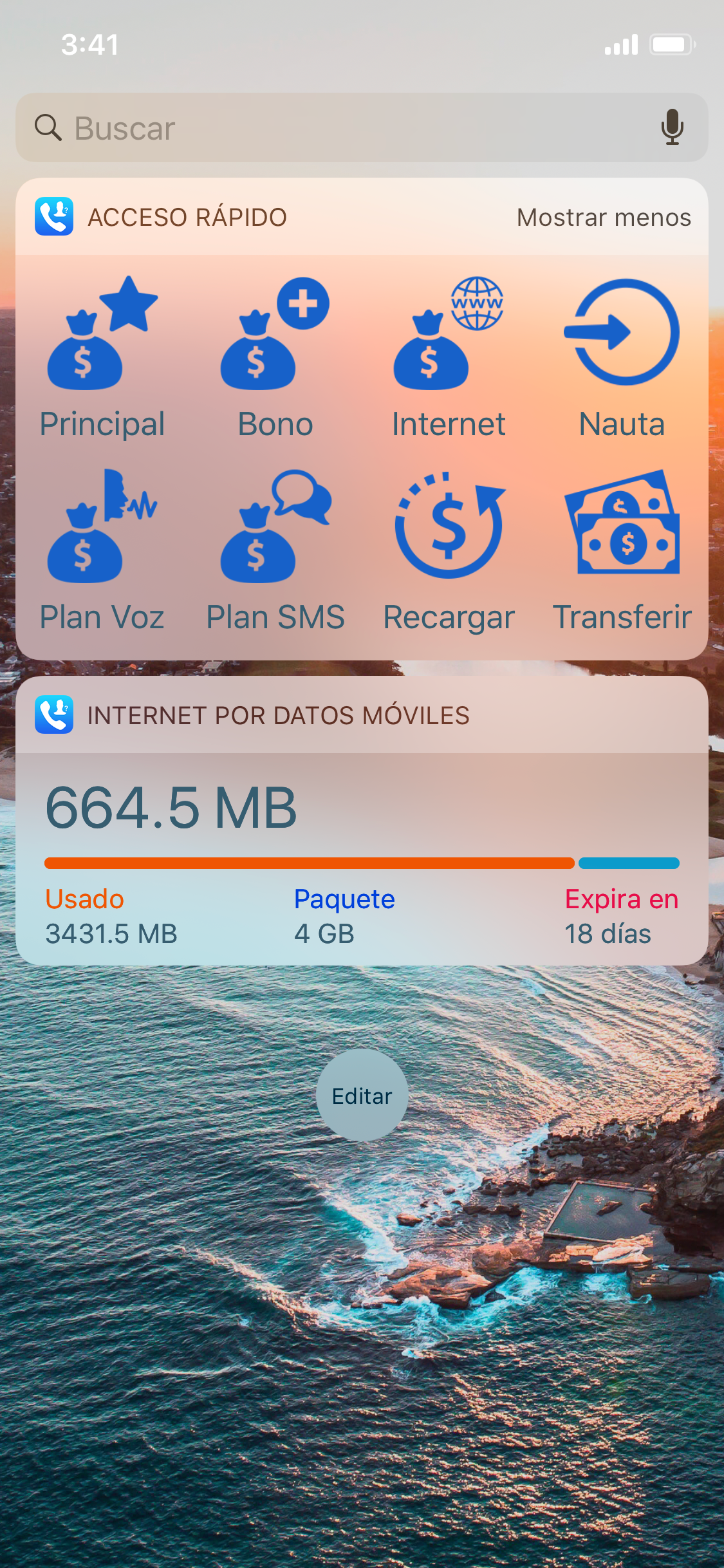Tap the 664.5 MB remaining data figure
Image resolution: width=724 pixels, height=1568 pixels.
tap(170, 810)
